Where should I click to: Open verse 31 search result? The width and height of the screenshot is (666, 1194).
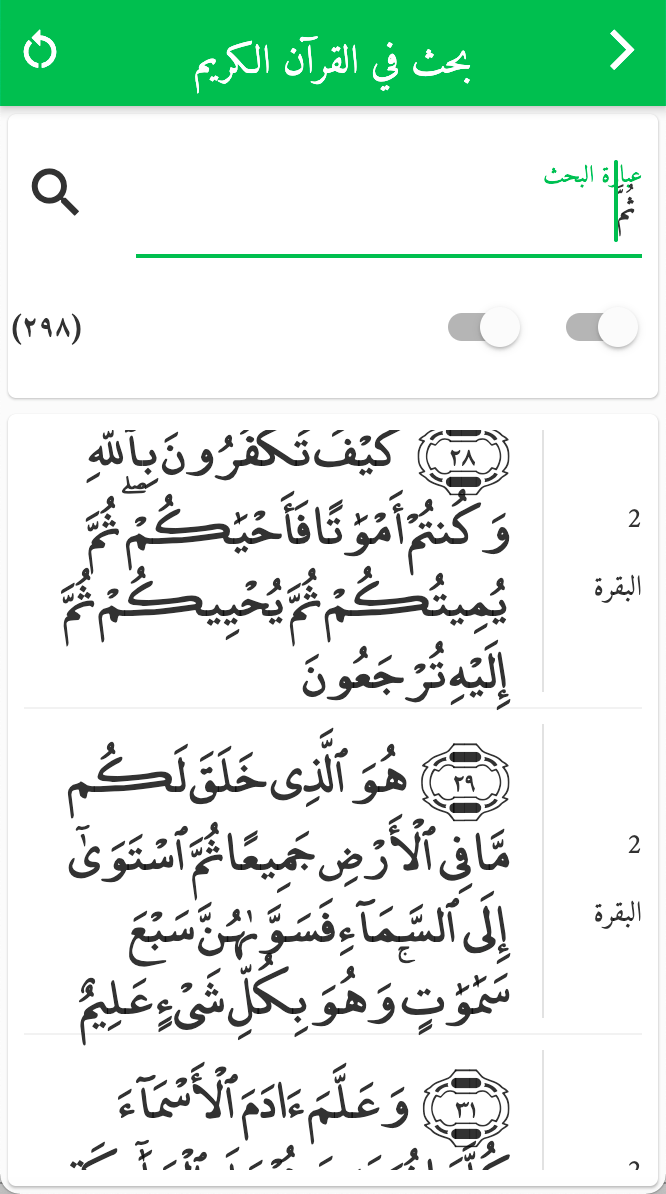click(x=333, y=1108)
